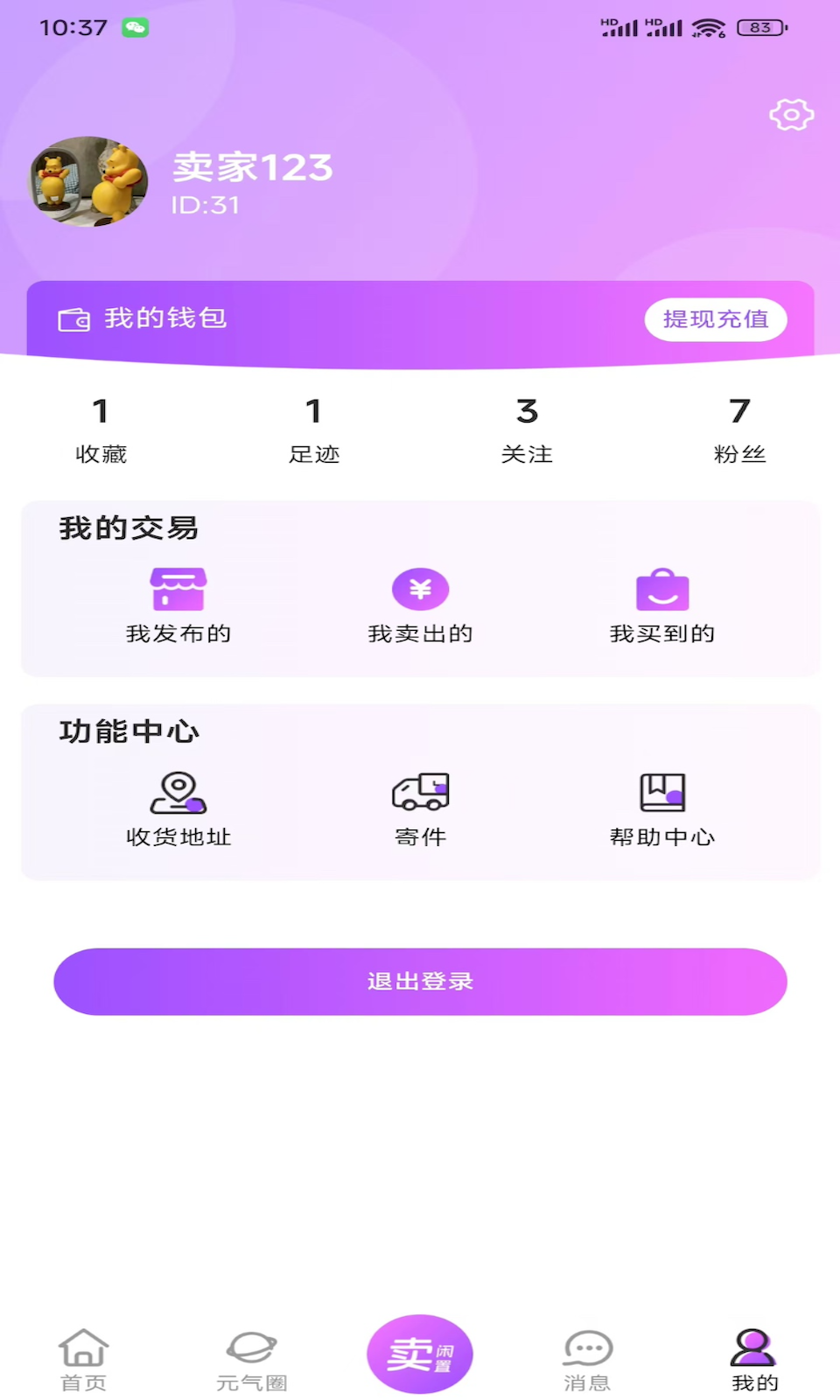Open the help center (帮助中心) book icon
840x1400 pixels.
click(x=662, y=794)
